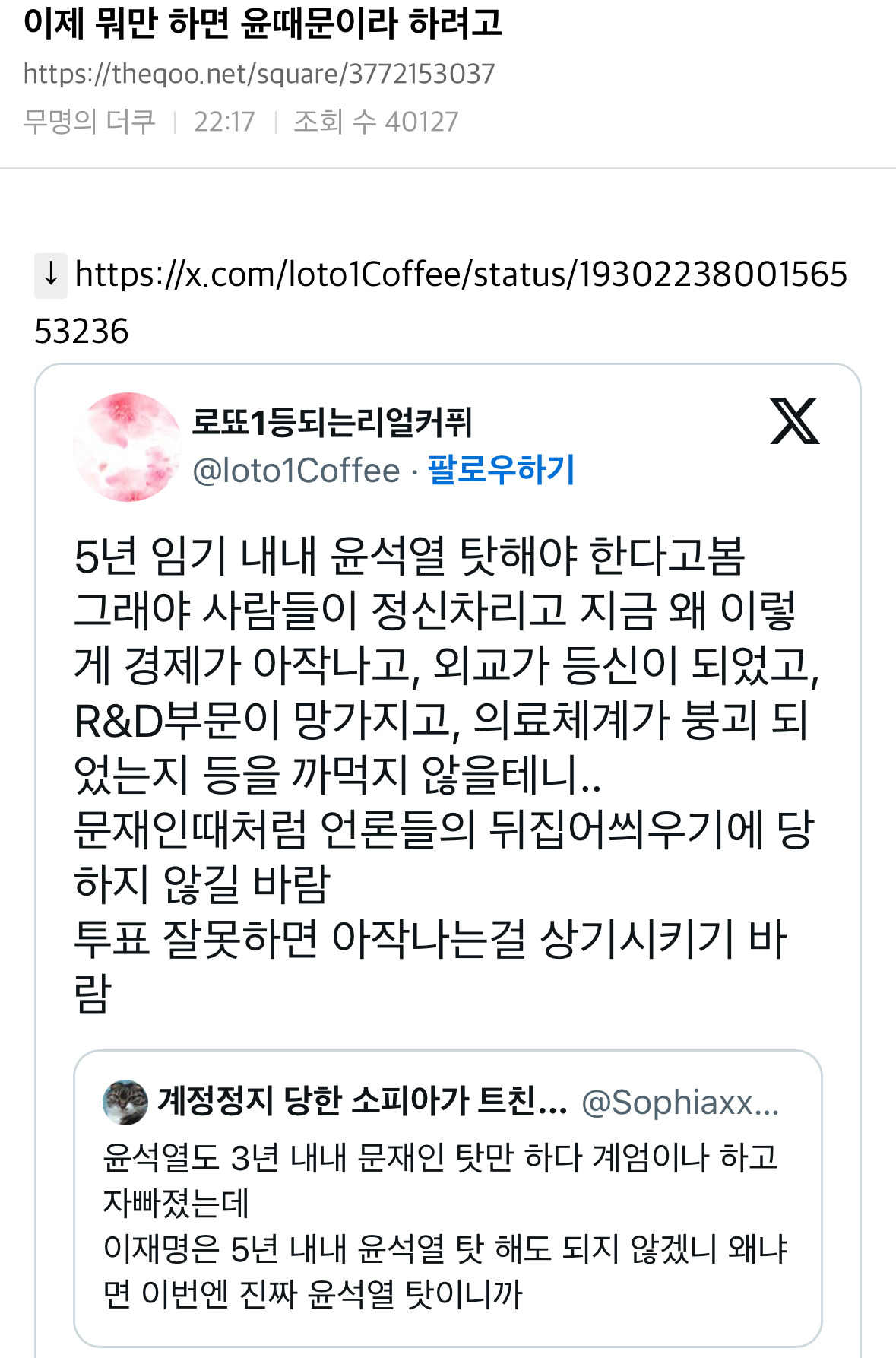Open the @loto1Coffee handle
896x1358 pixels.
pos(296,471)
